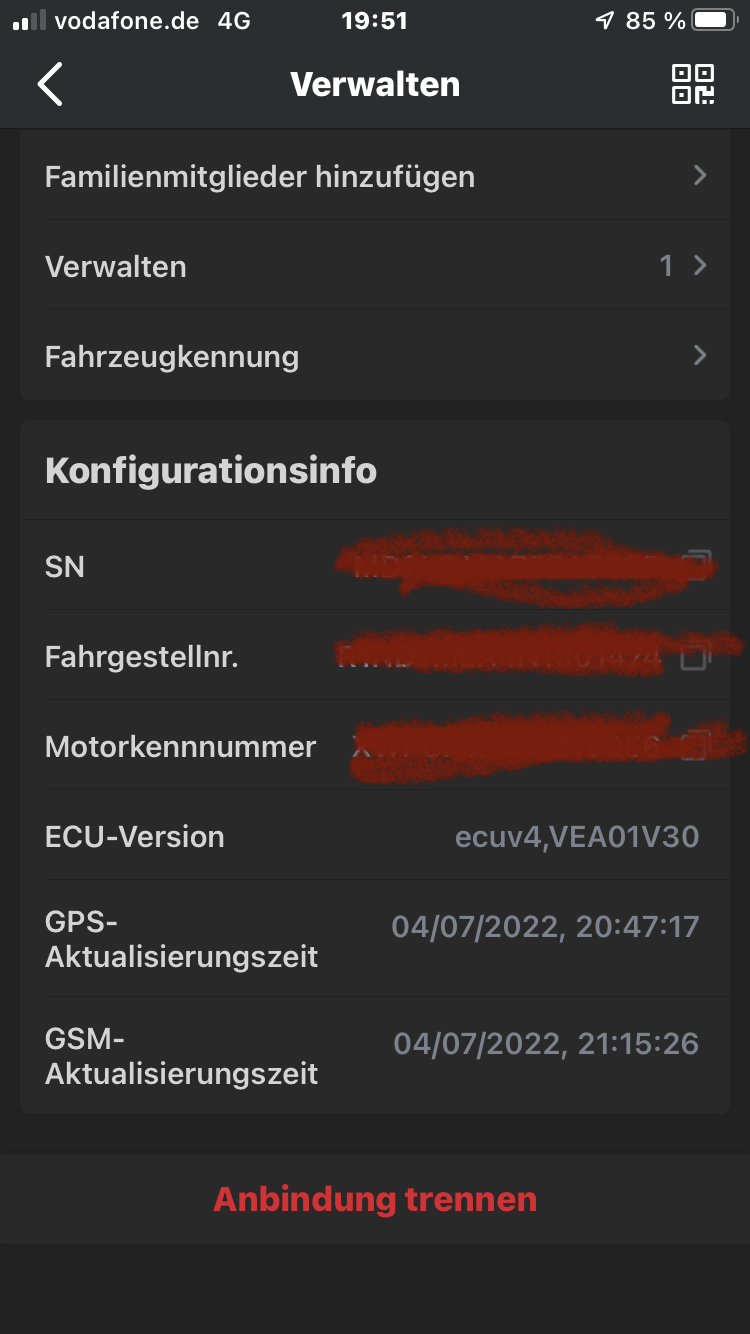This screenshot has height=1334, width=750.
Task: Copy the SN value
Action: point(697,566)
